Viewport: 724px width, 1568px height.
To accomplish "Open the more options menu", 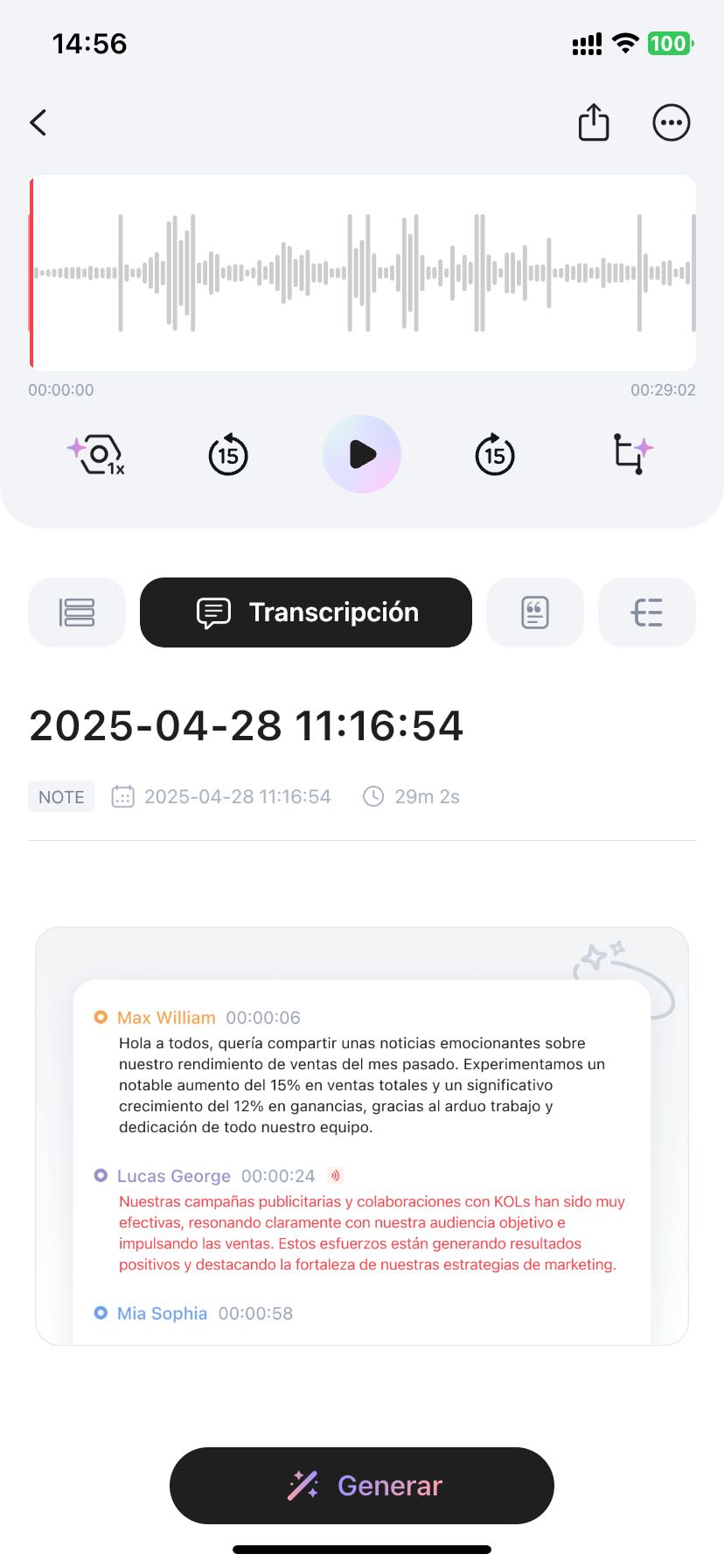I will pyautogui.click(x=672, y=122).
